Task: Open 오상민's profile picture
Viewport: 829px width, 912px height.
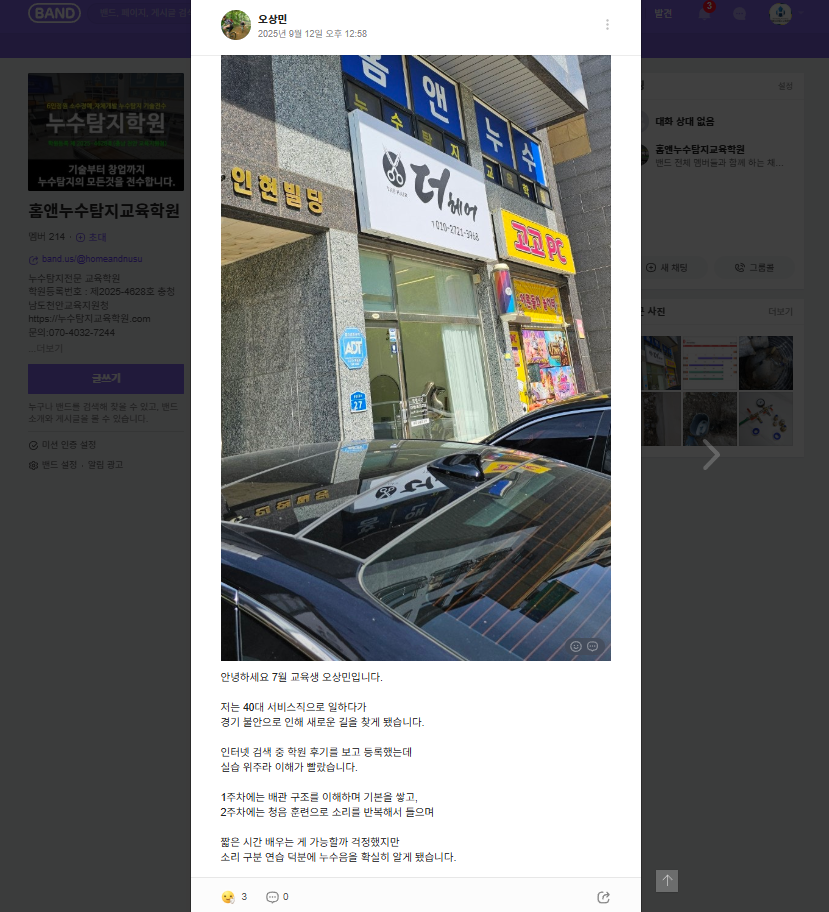Action: pos(236,25)
